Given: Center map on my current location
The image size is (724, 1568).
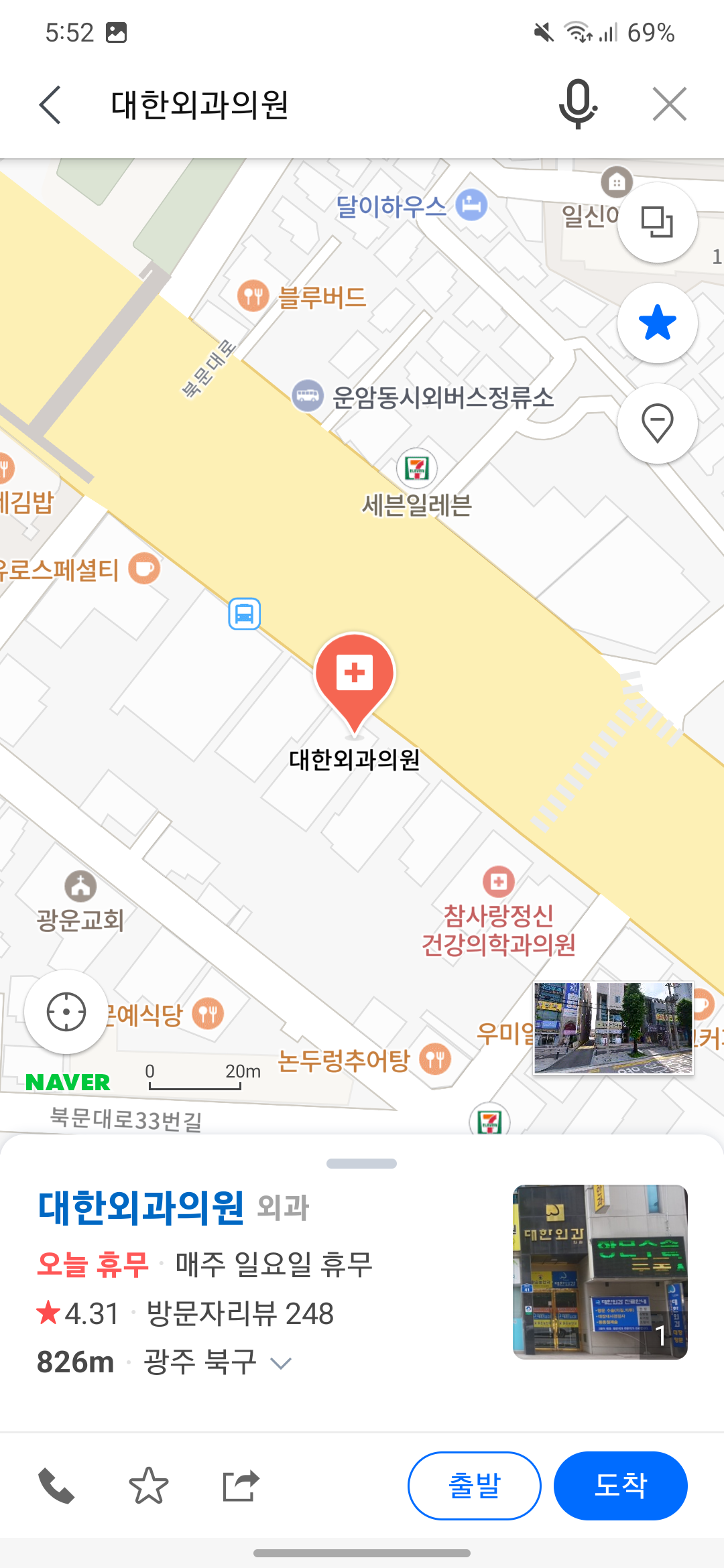Looking at the screenshot, I should (x=66, y=1011).
